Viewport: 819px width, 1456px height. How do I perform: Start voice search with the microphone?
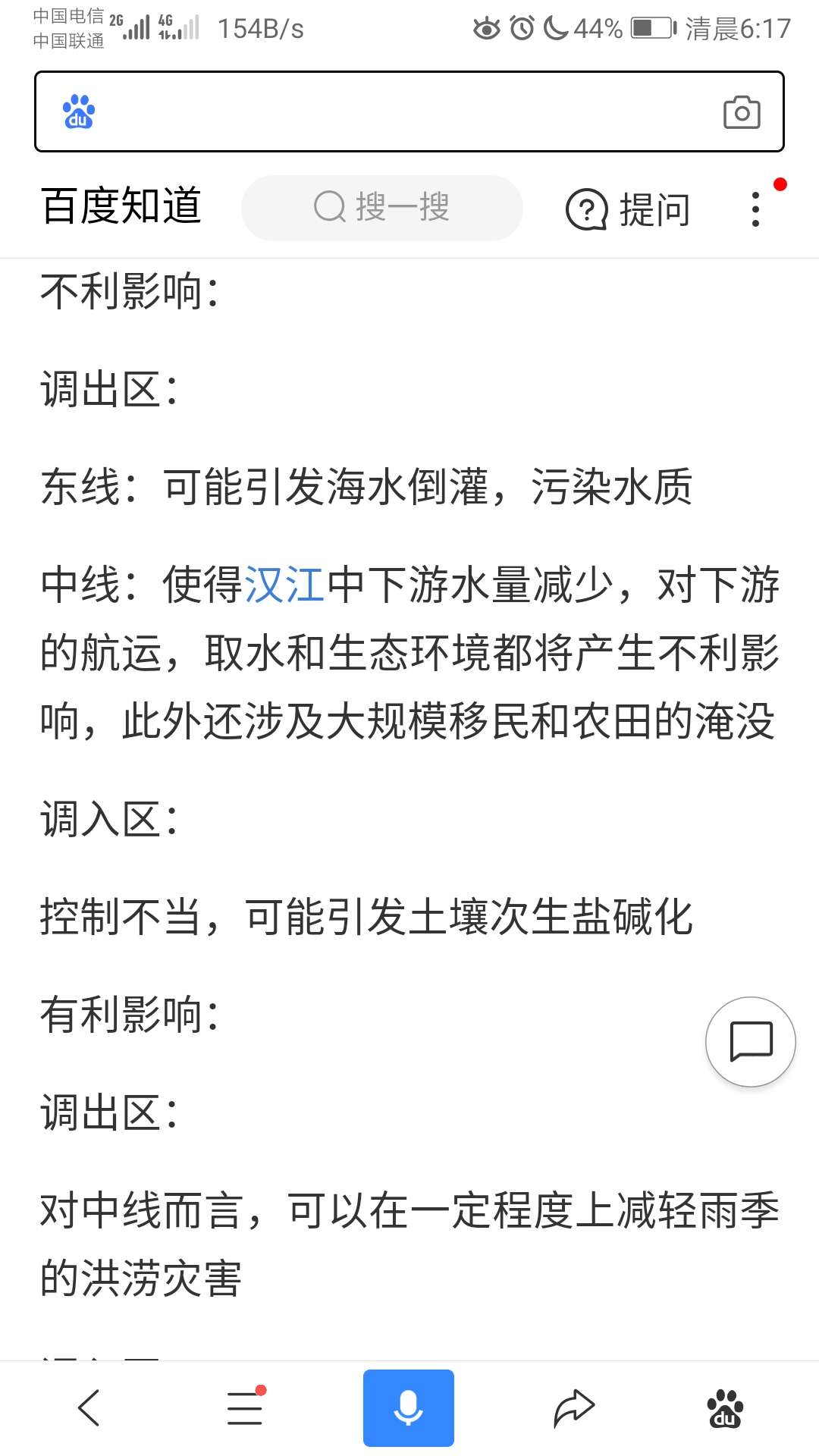coord(408,1408)
